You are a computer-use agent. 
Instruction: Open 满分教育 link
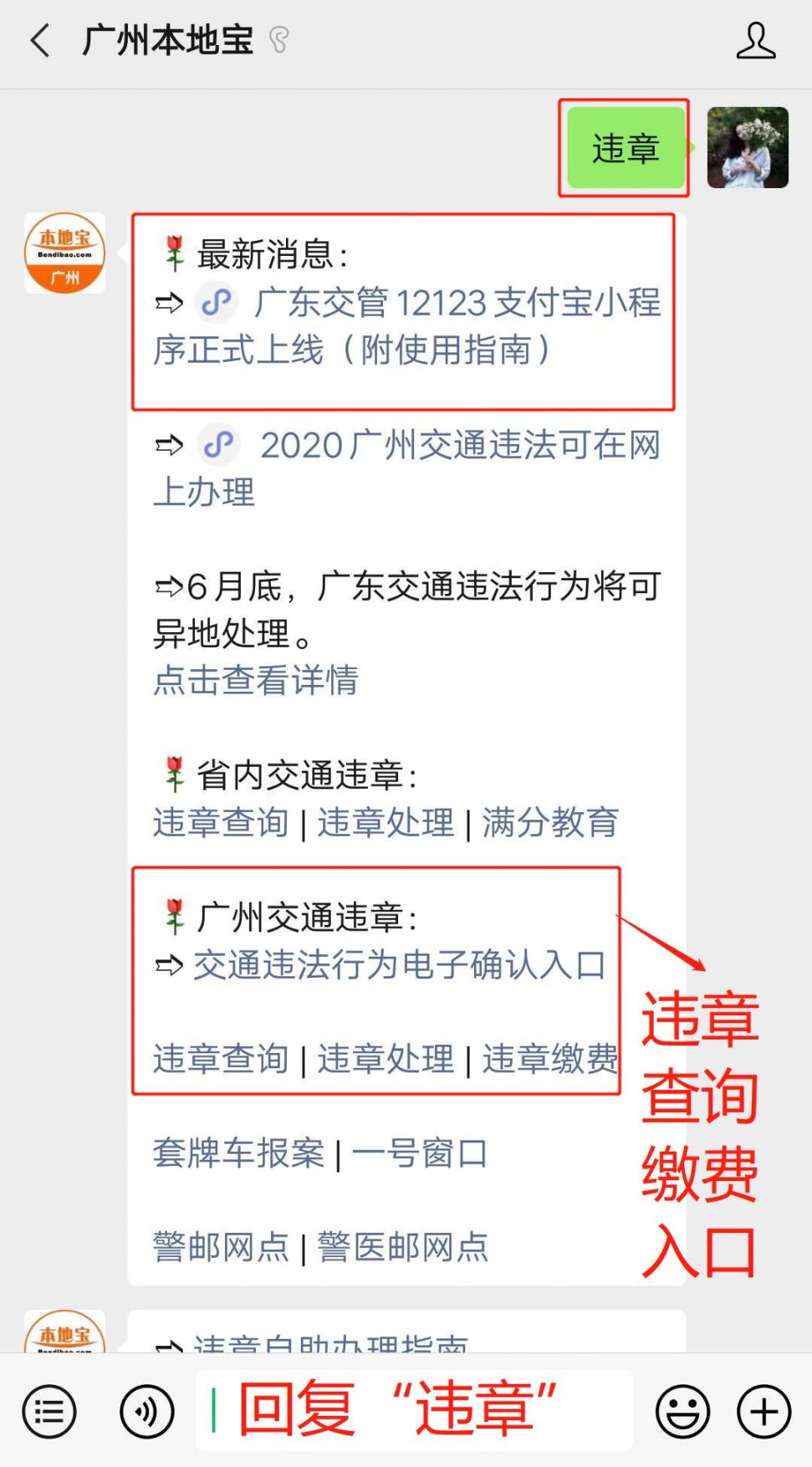tap(549, 822)
